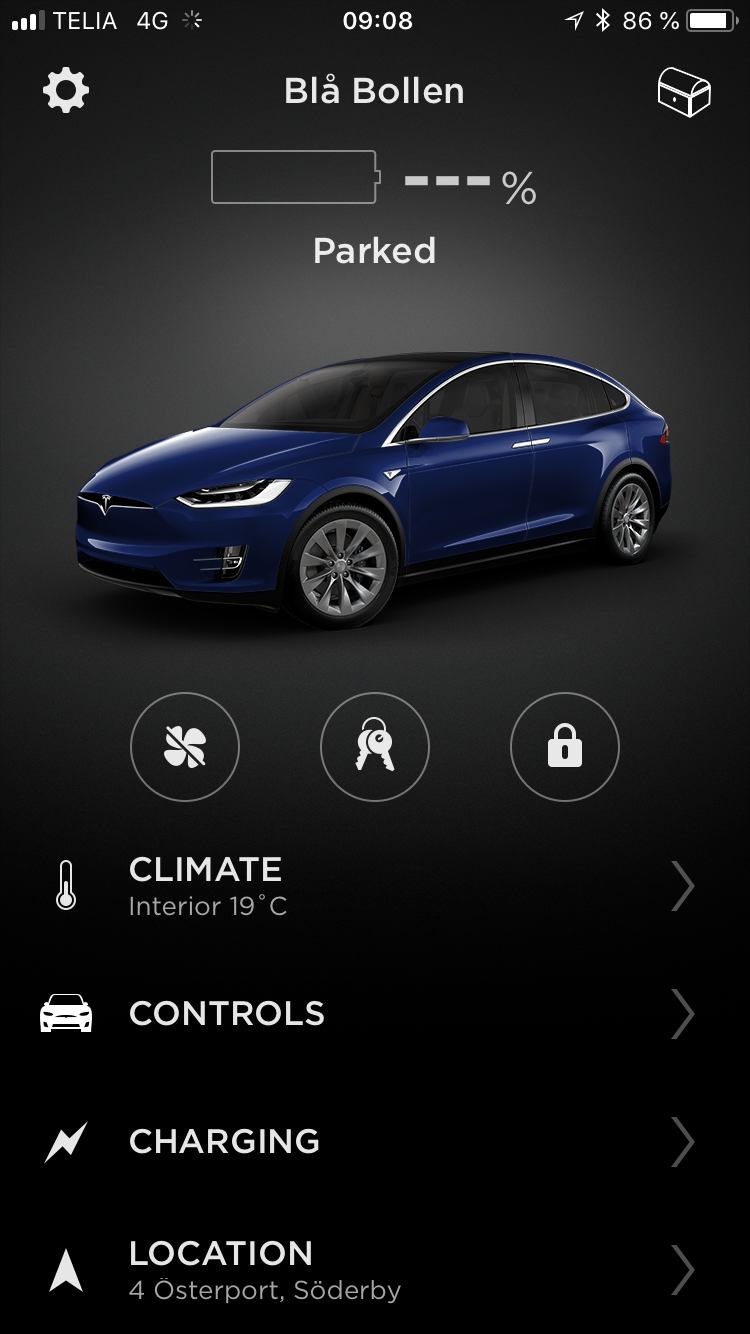The height and width of the screenshot is (1334, 750).
Task: Open the Location menu
Action: 375,1269
